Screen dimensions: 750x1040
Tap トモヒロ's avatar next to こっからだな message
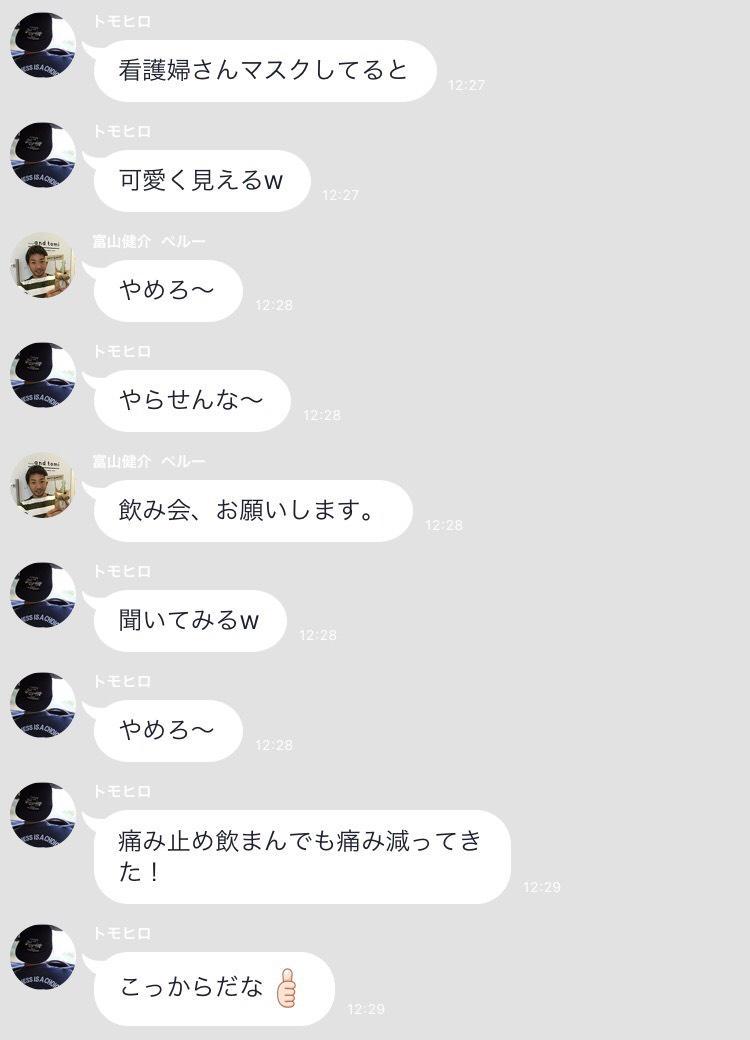tap(43, 958)
